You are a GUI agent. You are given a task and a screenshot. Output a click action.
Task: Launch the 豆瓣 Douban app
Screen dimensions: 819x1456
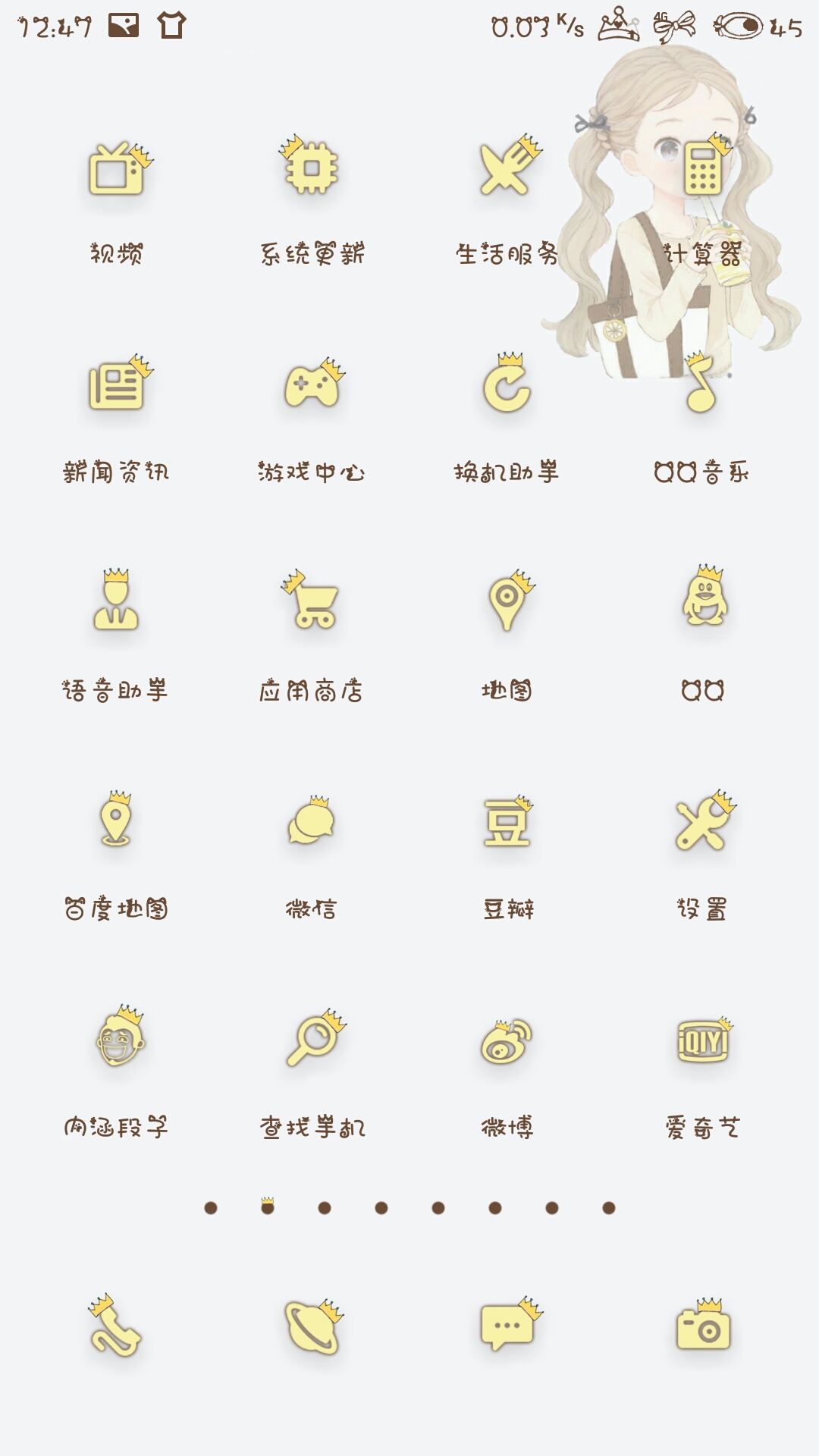click(507, 822)
